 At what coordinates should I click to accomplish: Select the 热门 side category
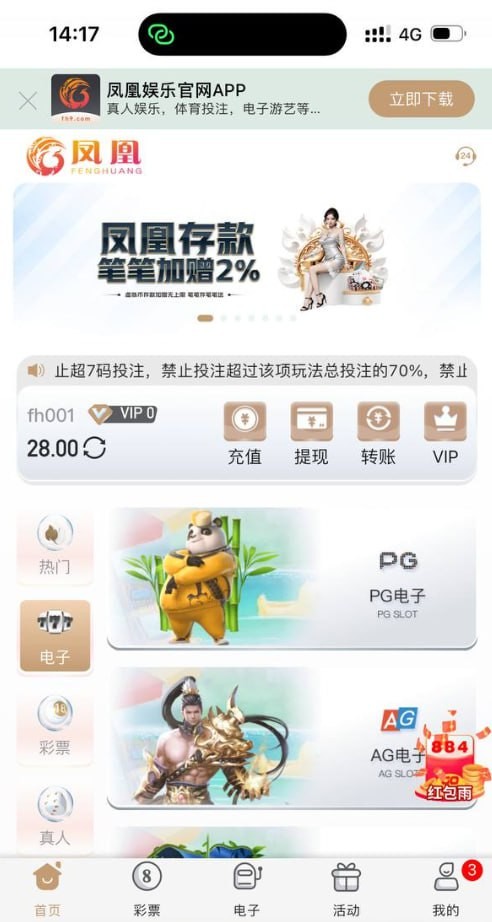(x=55, y=546)
